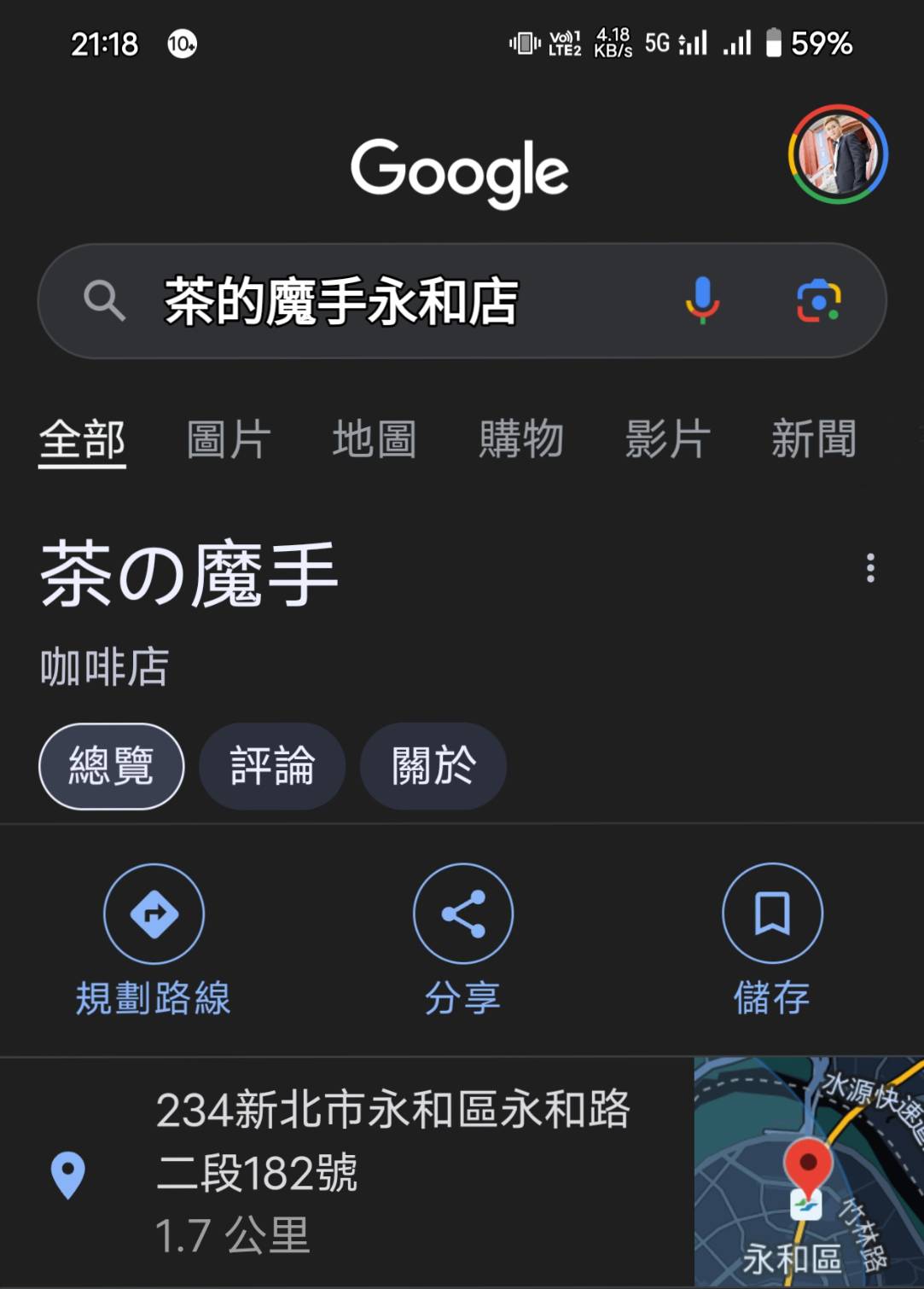
Task: Open the overflow menu beside 茶の魔手
Action: [x=870, y=568]
